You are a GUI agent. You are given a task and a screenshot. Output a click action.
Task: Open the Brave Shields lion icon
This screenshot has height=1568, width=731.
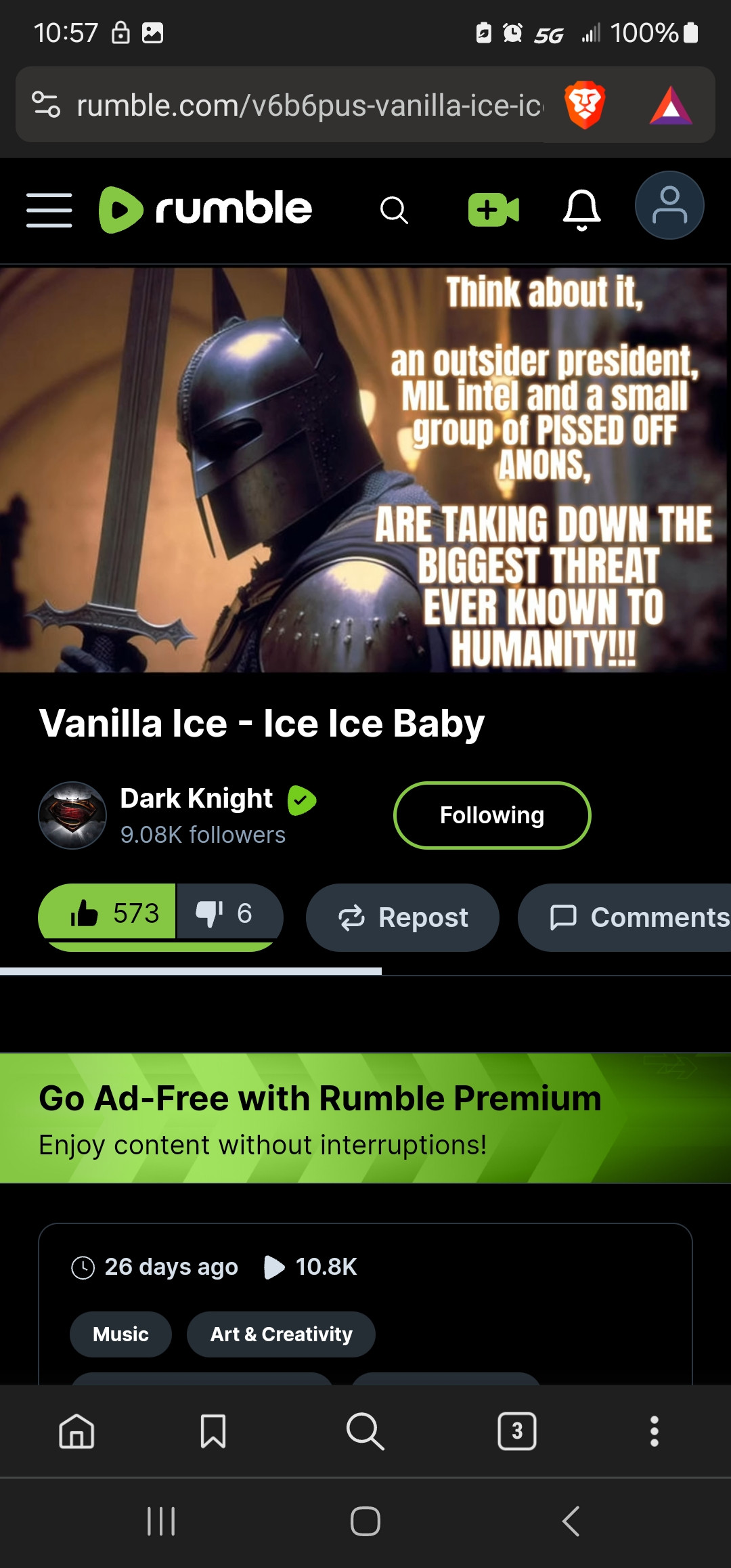click(584, 106)
